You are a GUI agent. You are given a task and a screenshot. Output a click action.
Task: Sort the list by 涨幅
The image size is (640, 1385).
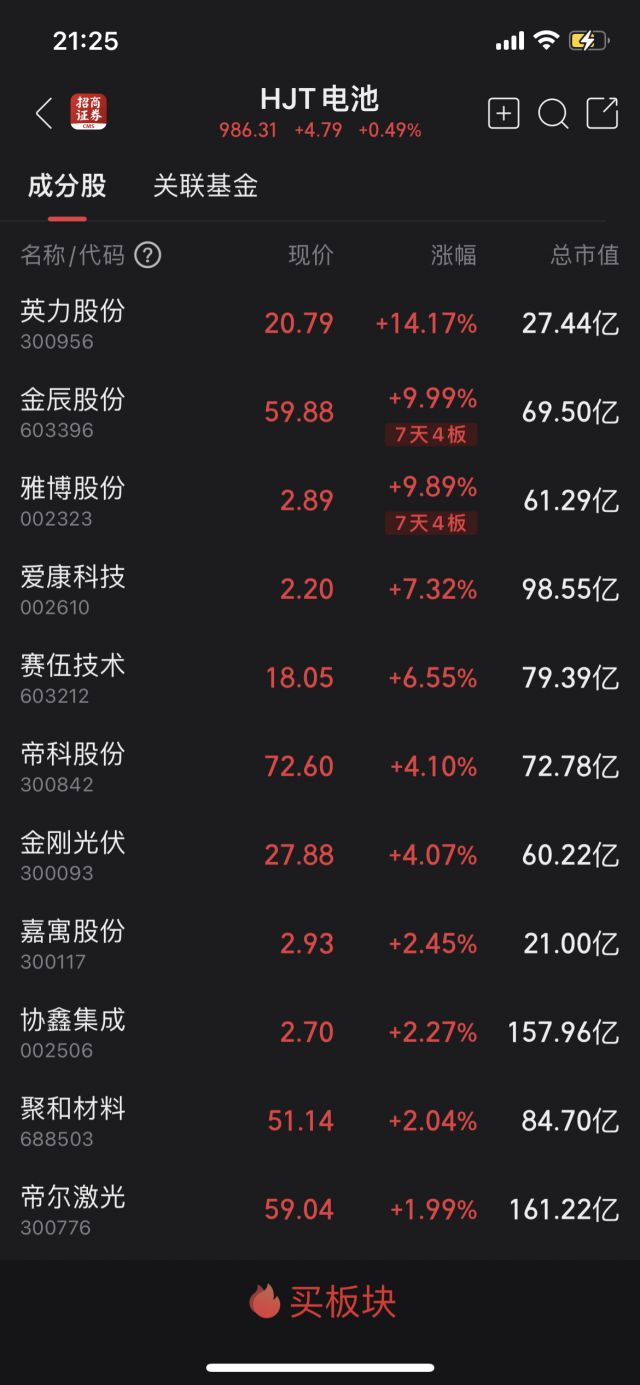pyautogui.click(x=453, y=256)
